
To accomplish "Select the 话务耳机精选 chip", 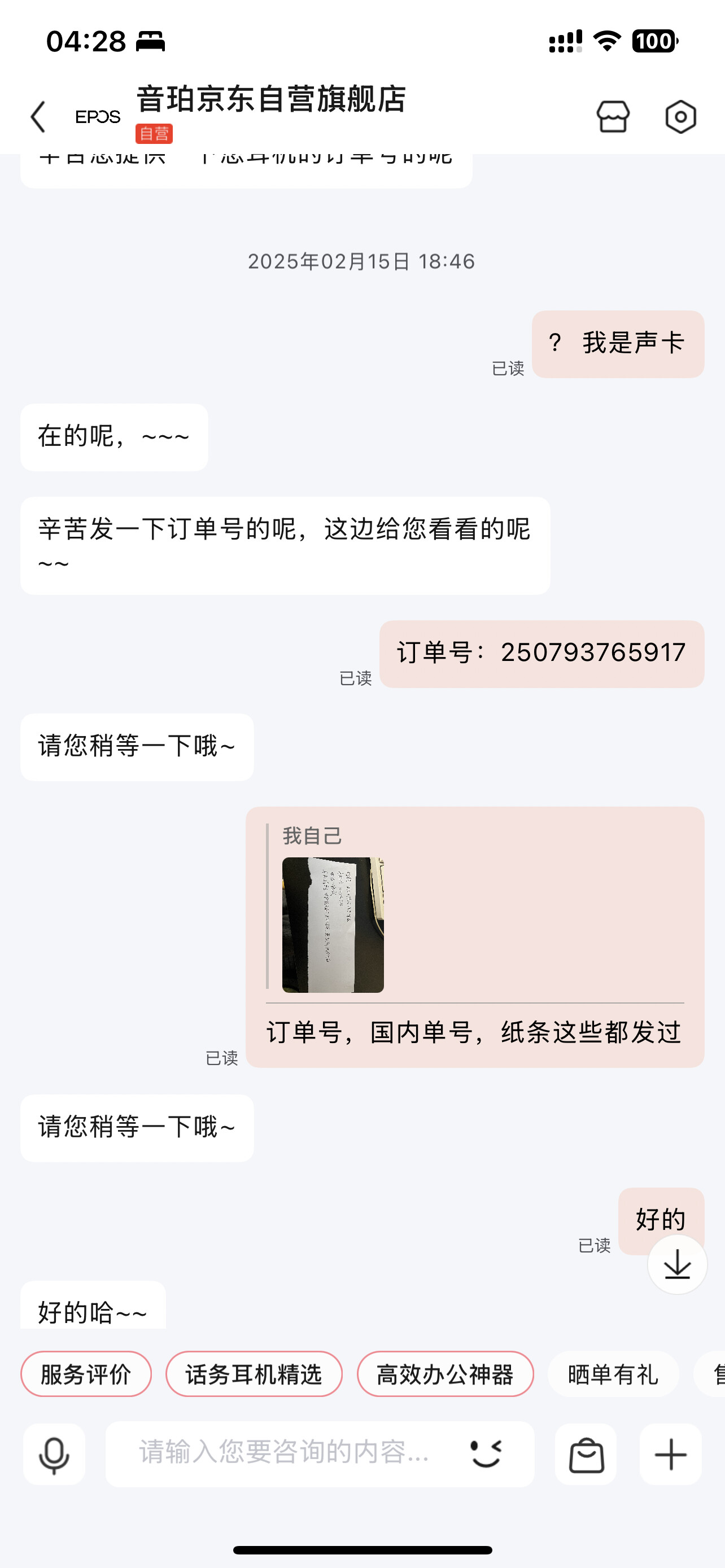I will pyautogui.click(x=254, y=1374).
